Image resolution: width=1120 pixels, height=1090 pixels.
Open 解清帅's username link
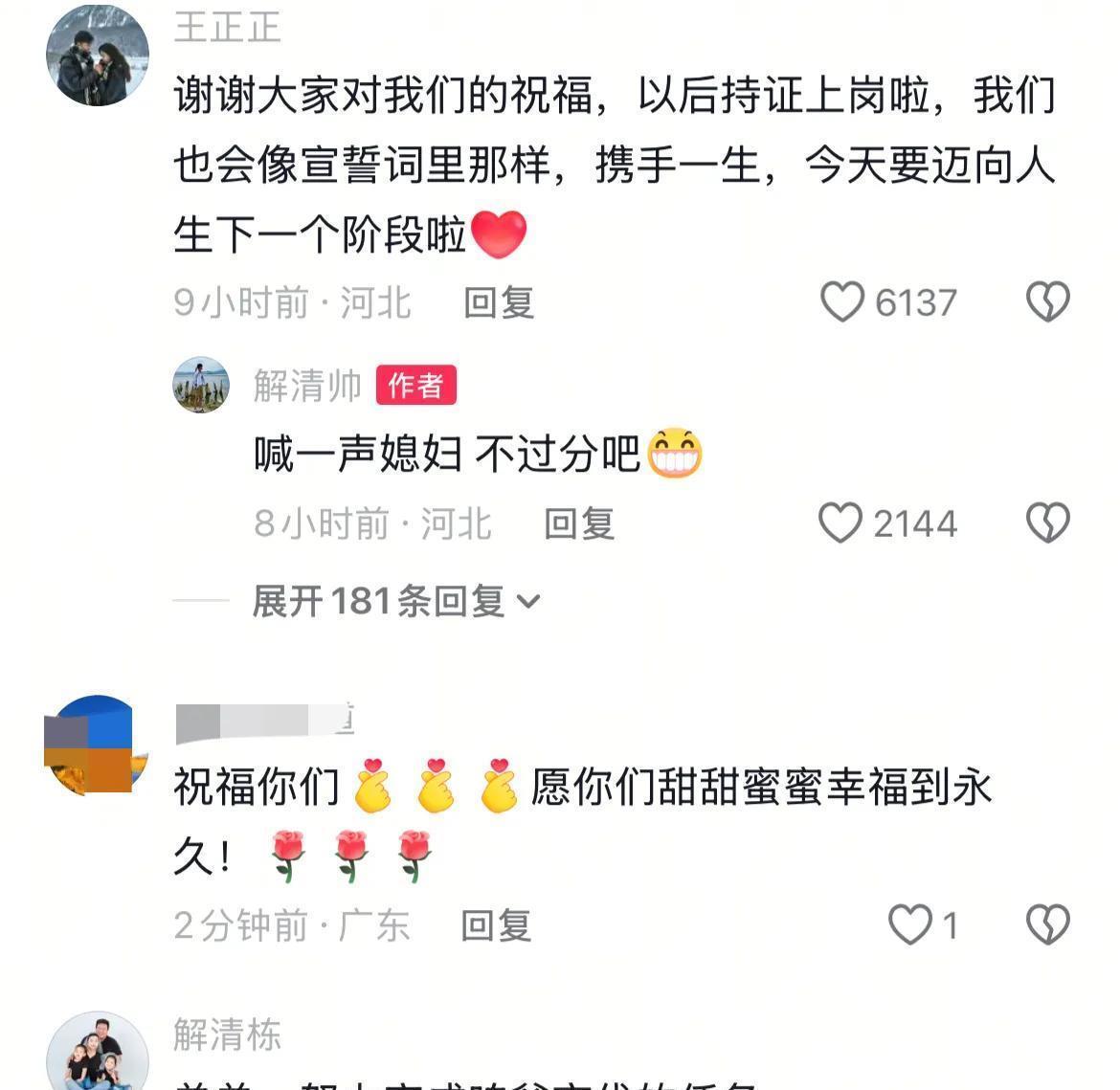(307, 386)
